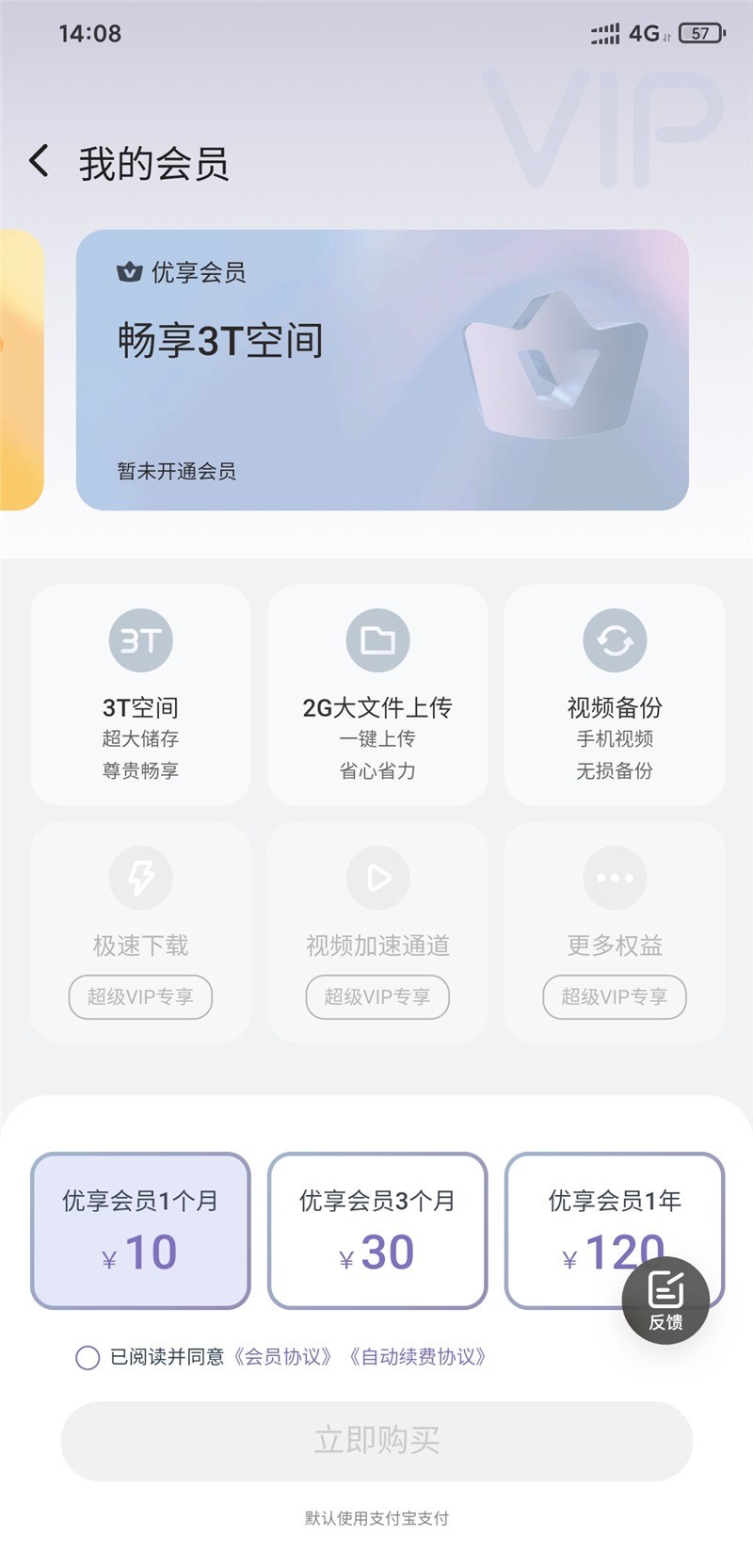Open the 反馈 feedback floating icon

[665, 1300]
